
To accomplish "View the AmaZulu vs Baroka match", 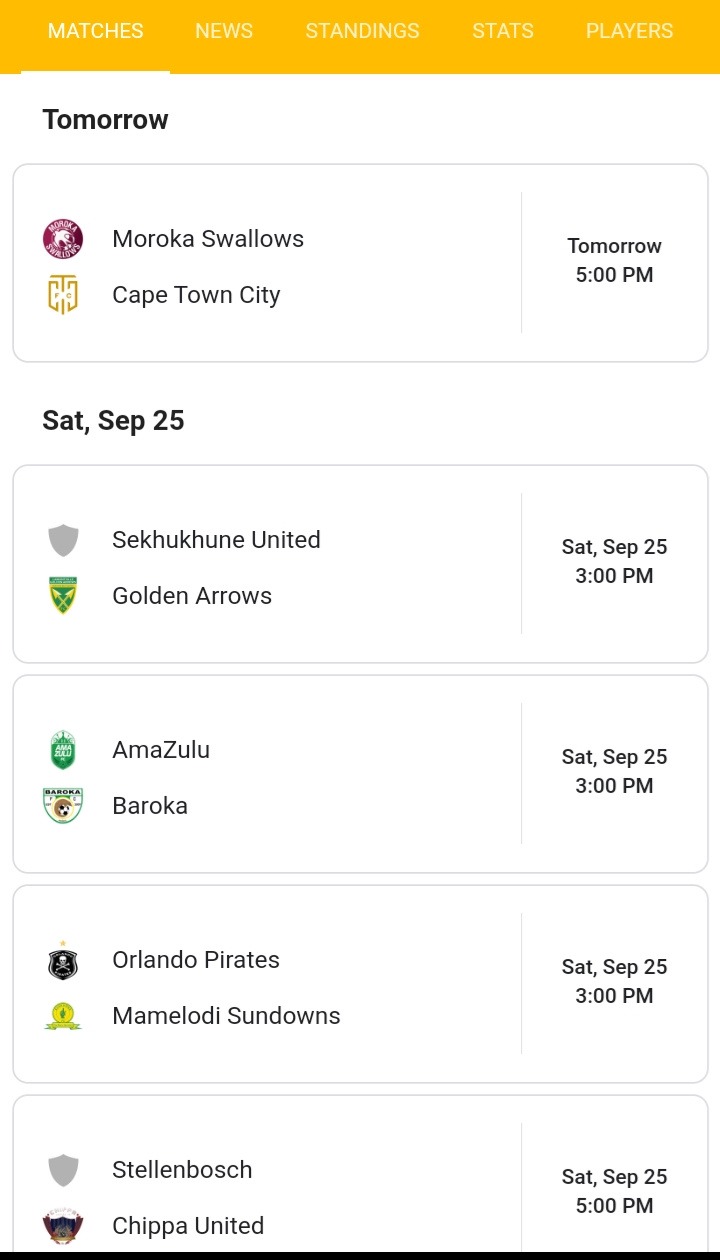I will click(360, 774).
